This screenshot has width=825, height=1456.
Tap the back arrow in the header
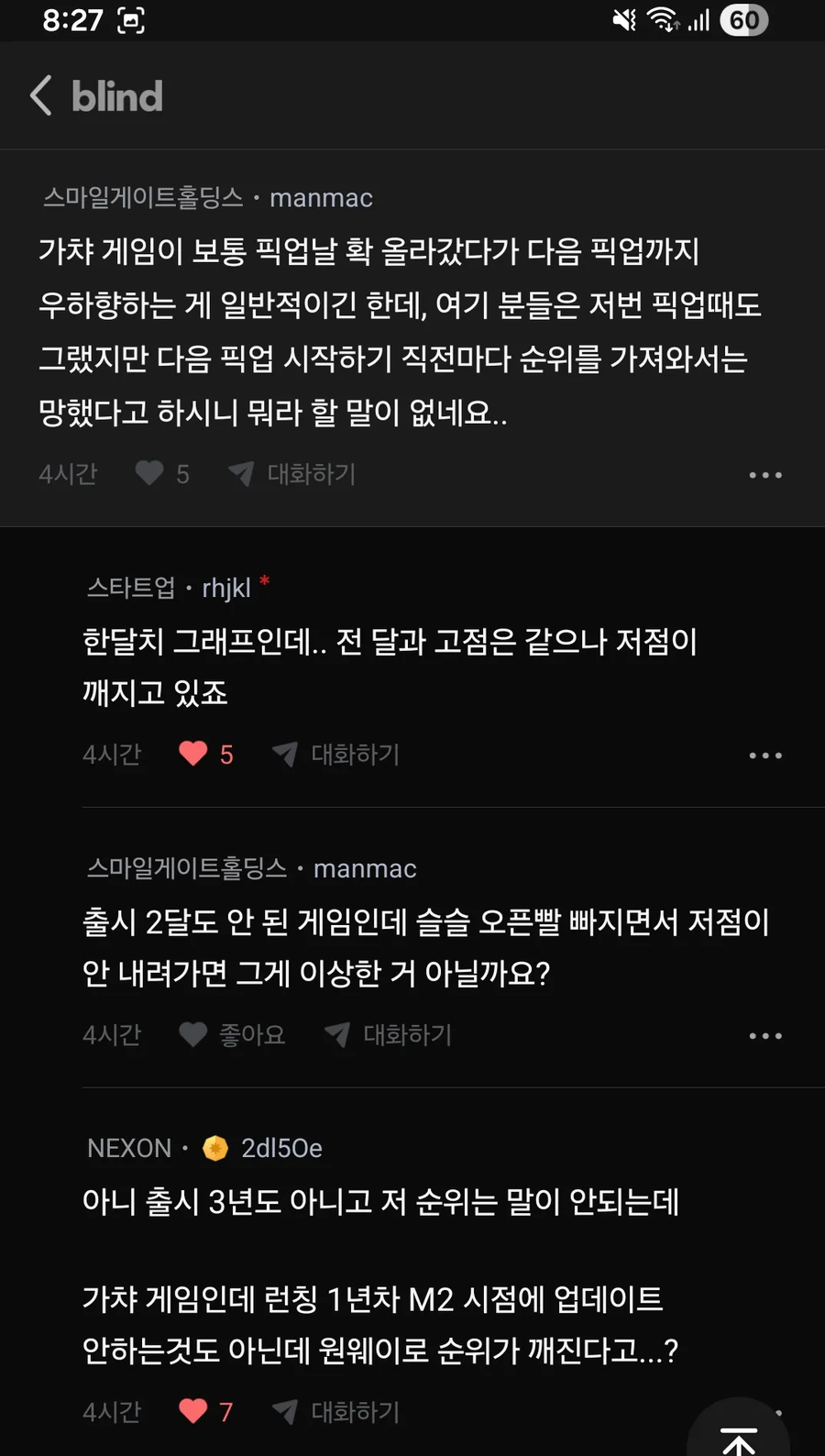point(38,95)
